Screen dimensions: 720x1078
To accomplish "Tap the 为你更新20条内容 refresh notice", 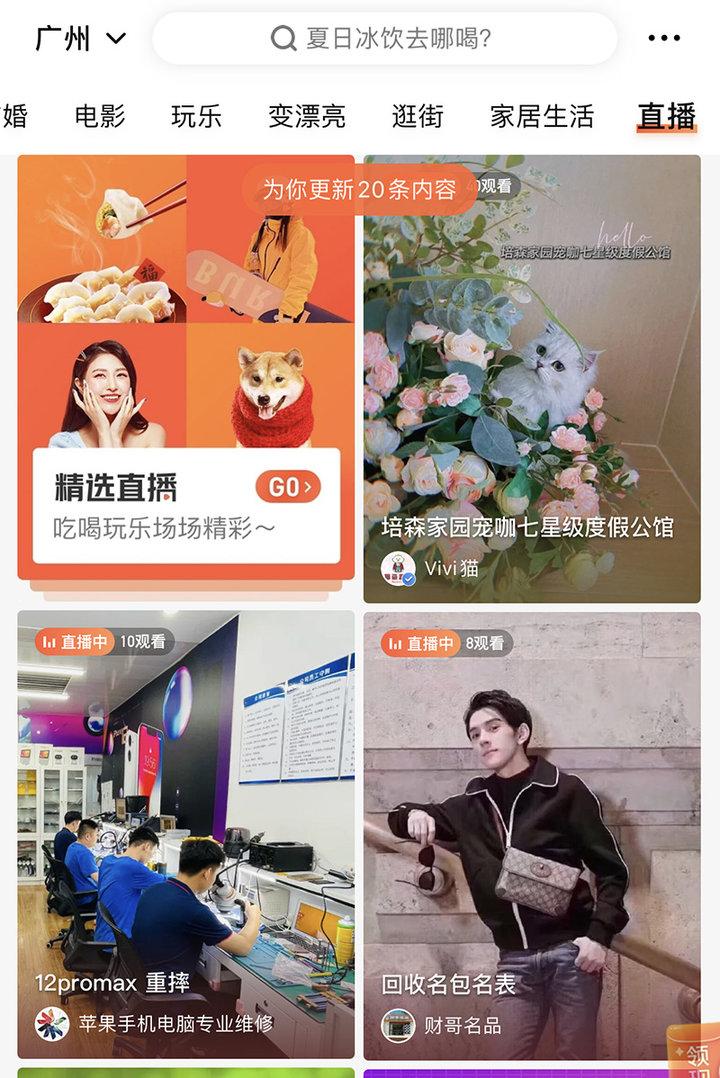I will coord(359,189).
